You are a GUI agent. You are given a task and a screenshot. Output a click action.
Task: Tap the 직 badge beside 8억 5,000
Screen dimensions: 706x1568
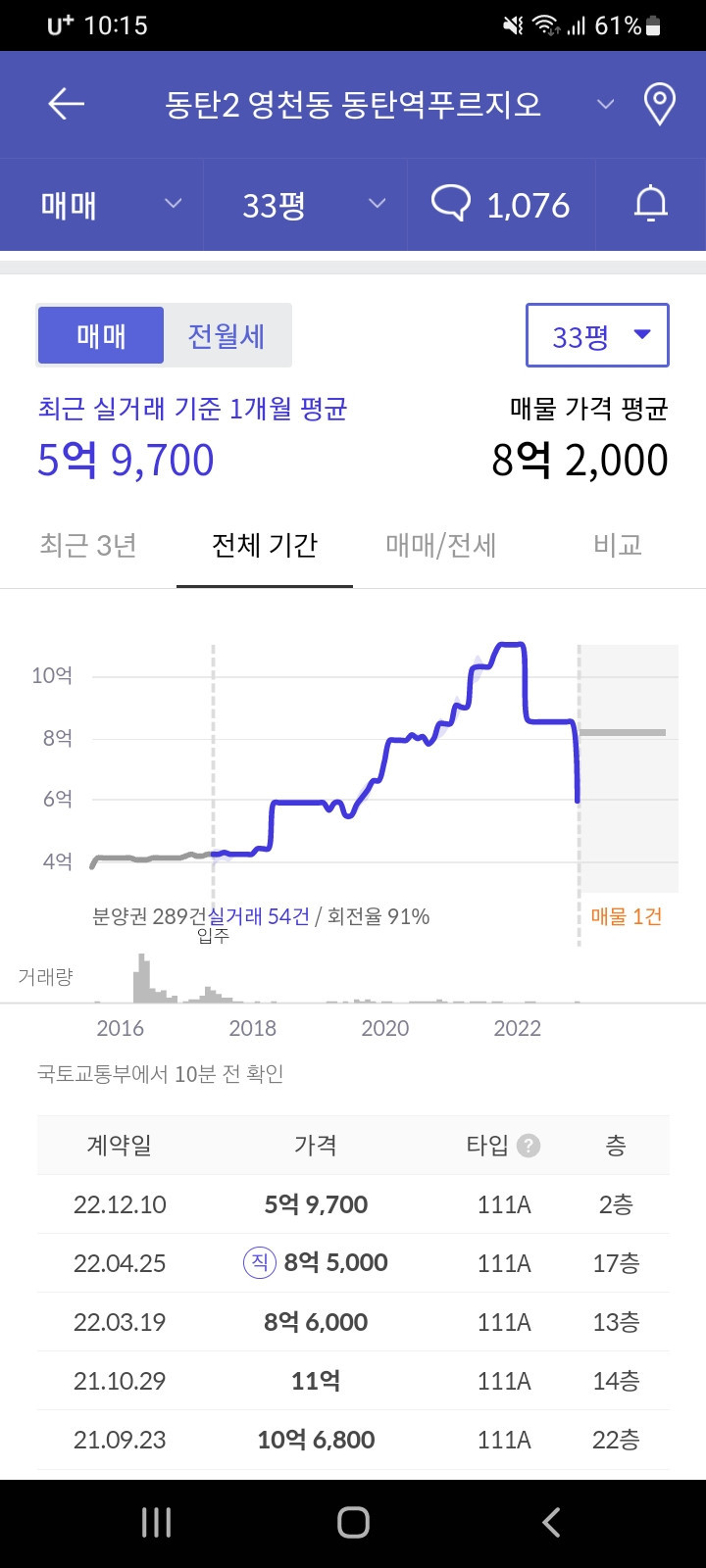(x=258, y=1263)
